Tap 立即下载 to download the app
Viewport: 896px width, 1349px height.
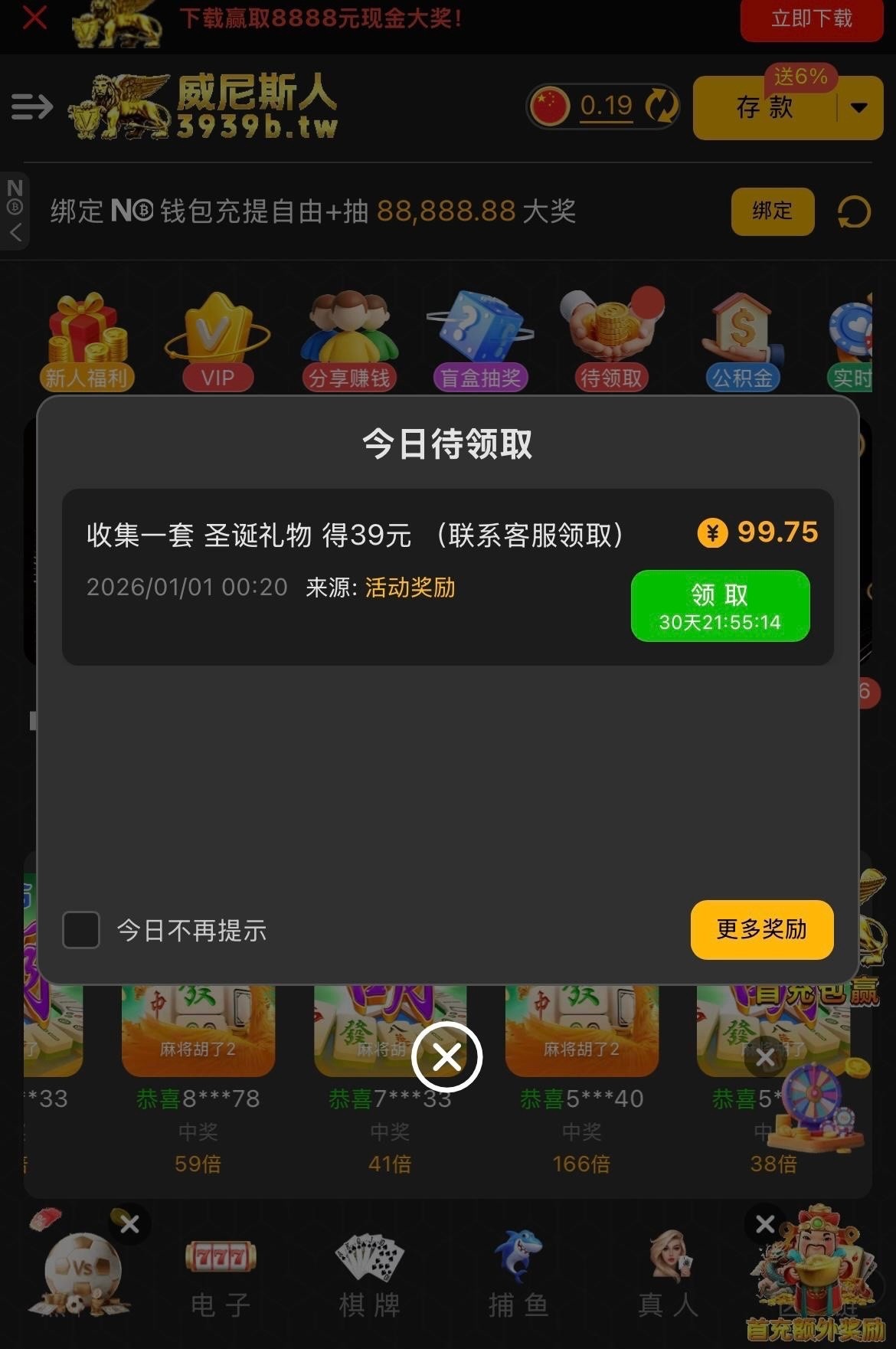[x=811, y=18]
